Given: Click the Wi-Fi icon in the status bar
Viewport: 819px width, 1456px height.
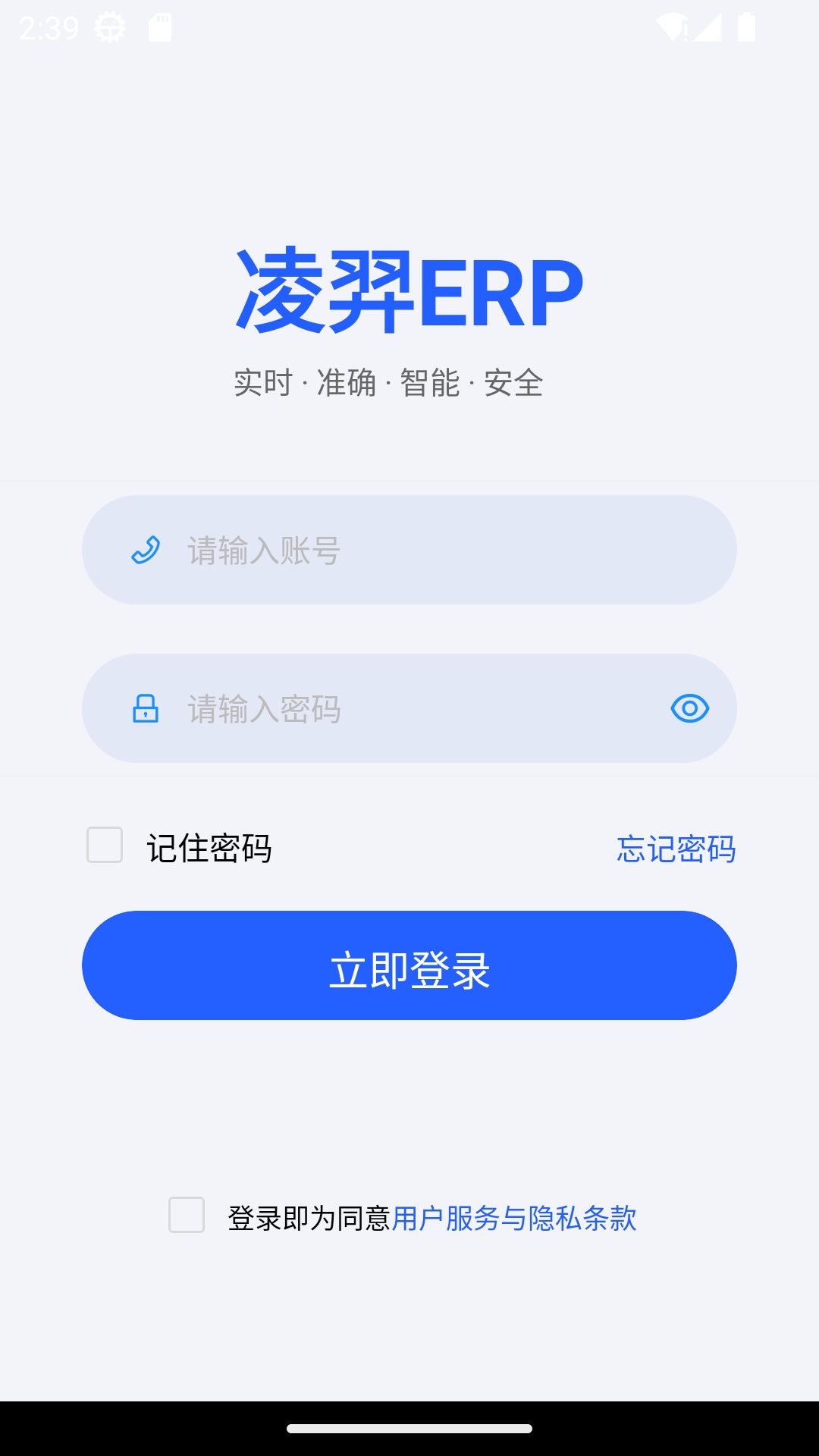Looking at the screenshot, I should (670, 27).
